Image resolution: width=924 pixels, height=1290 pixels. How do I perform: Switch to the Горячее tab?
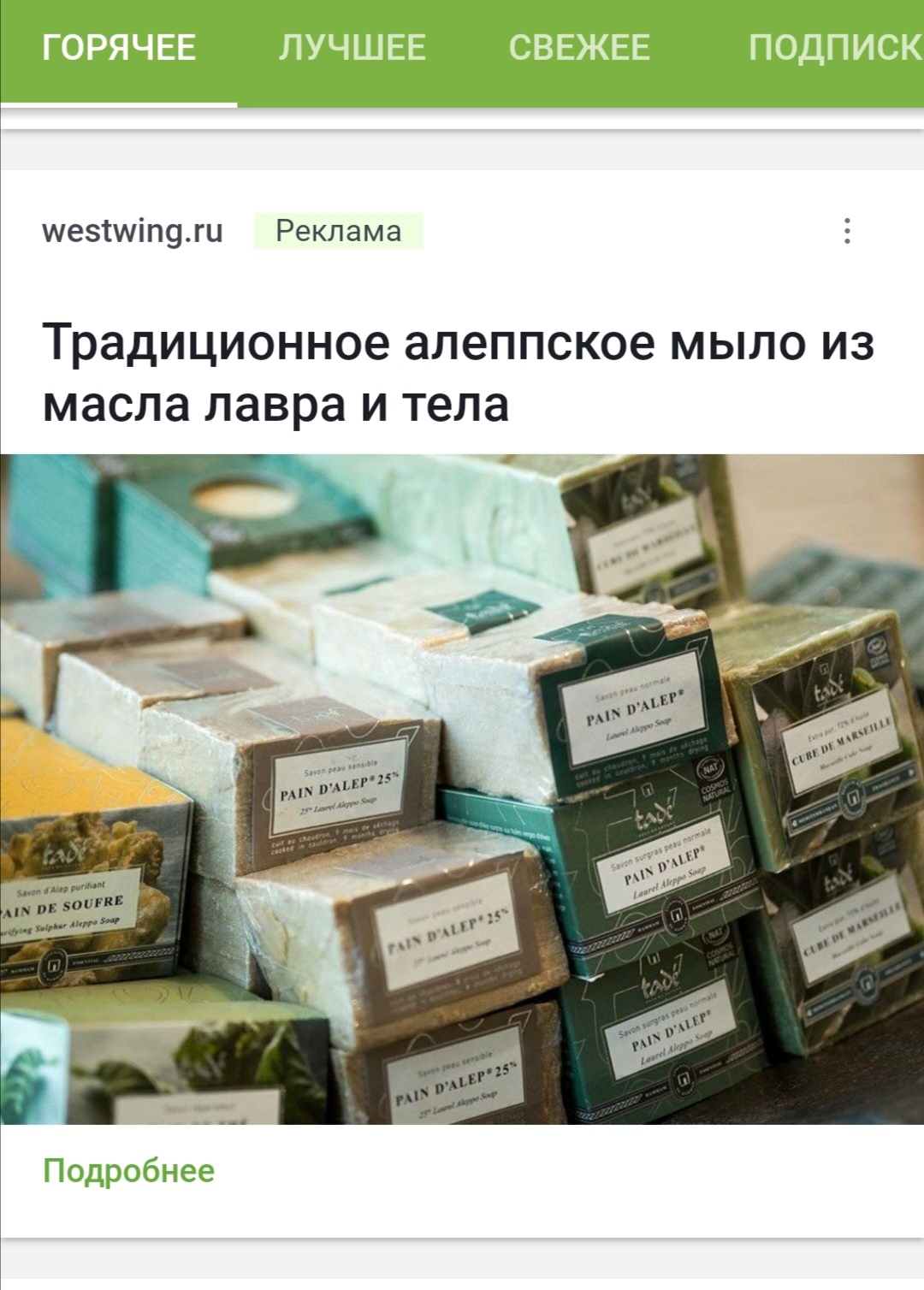119,49
